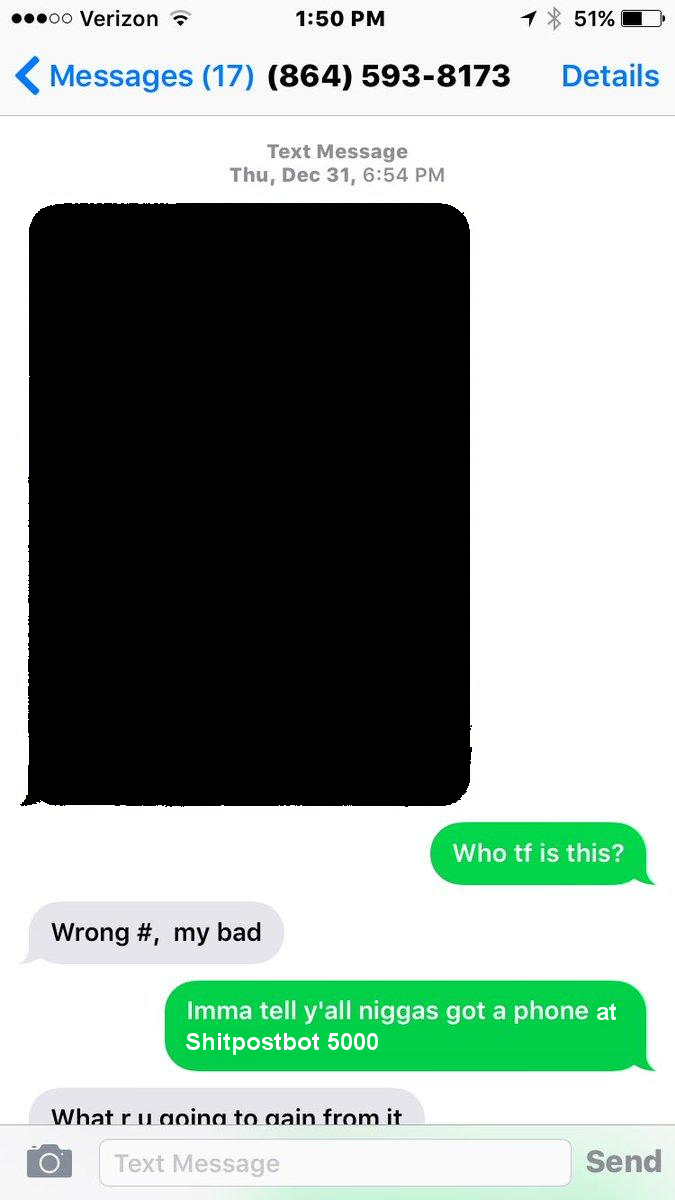Go back to the Messages list
The image size is (675, 1200).
(x=134, y=76)
